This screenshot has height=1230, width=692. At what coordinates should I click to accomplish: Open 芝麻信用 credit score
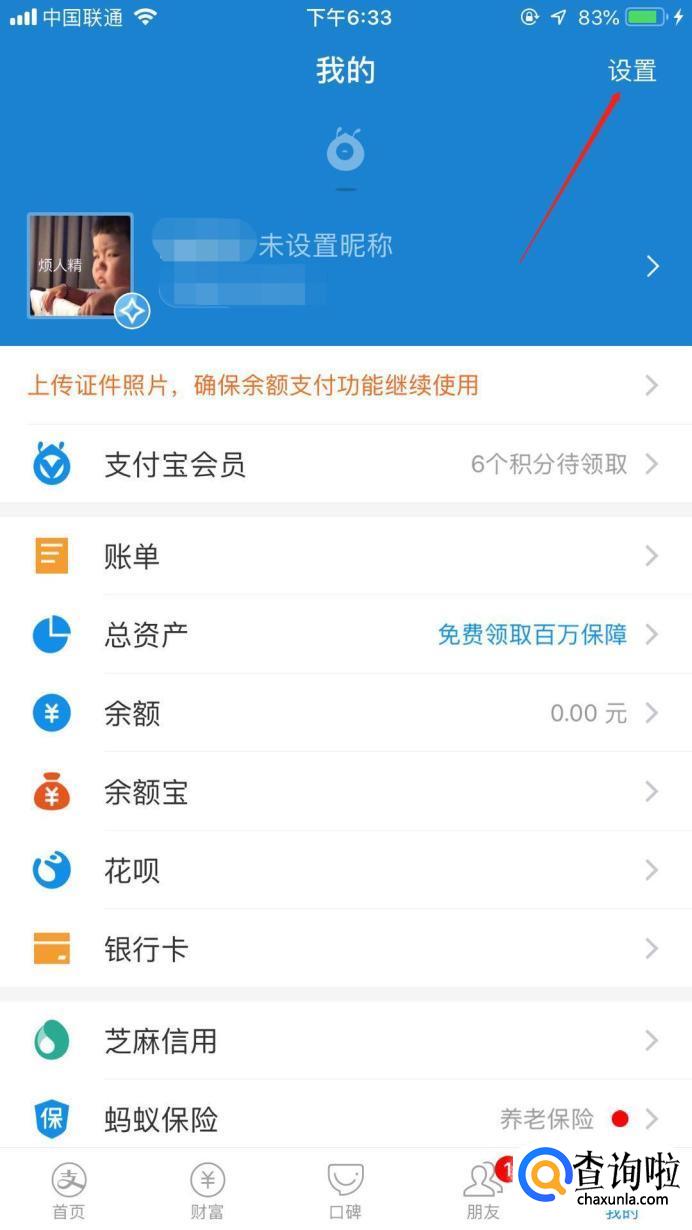point(345,1041)
